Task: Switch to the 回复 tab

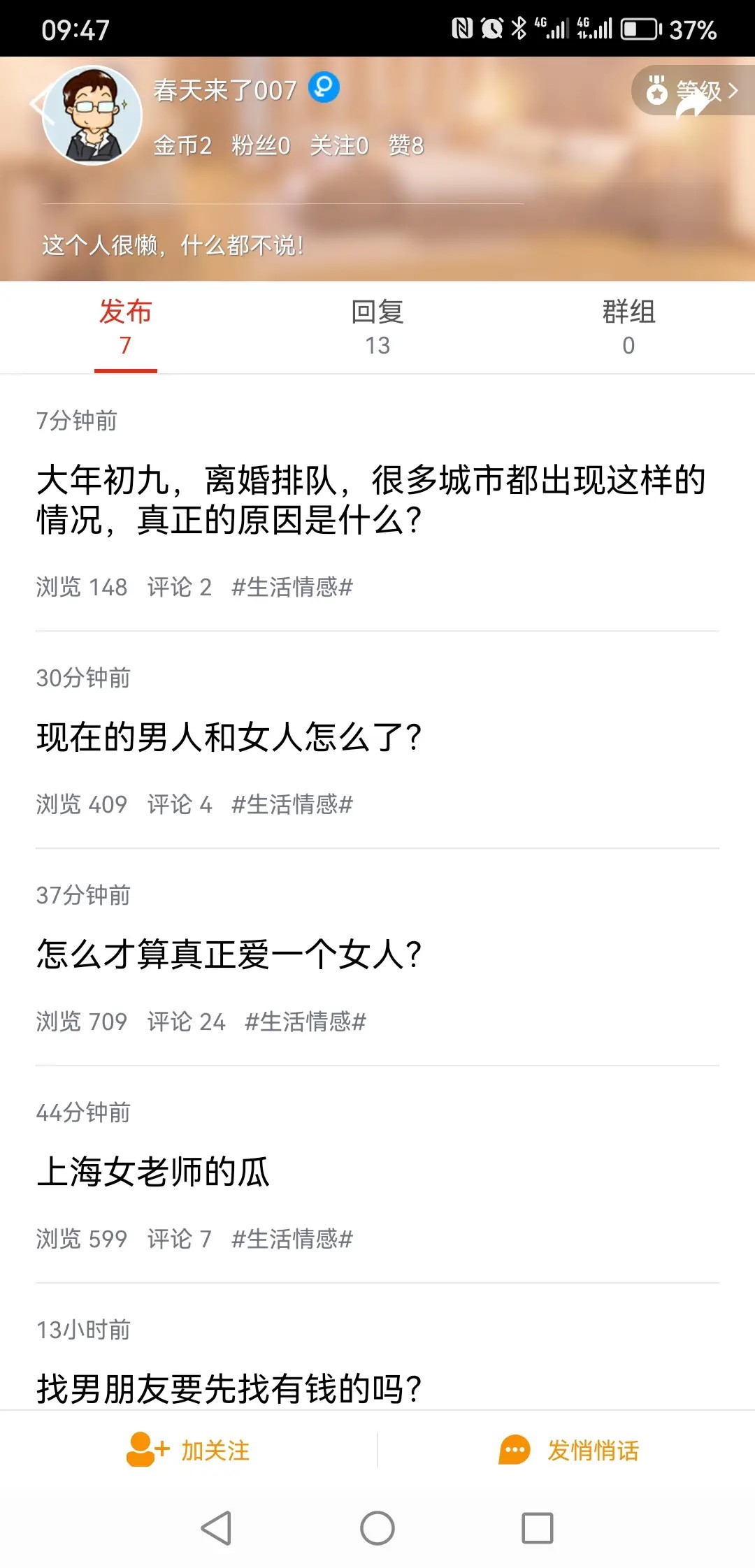Action: coord(377,327)
